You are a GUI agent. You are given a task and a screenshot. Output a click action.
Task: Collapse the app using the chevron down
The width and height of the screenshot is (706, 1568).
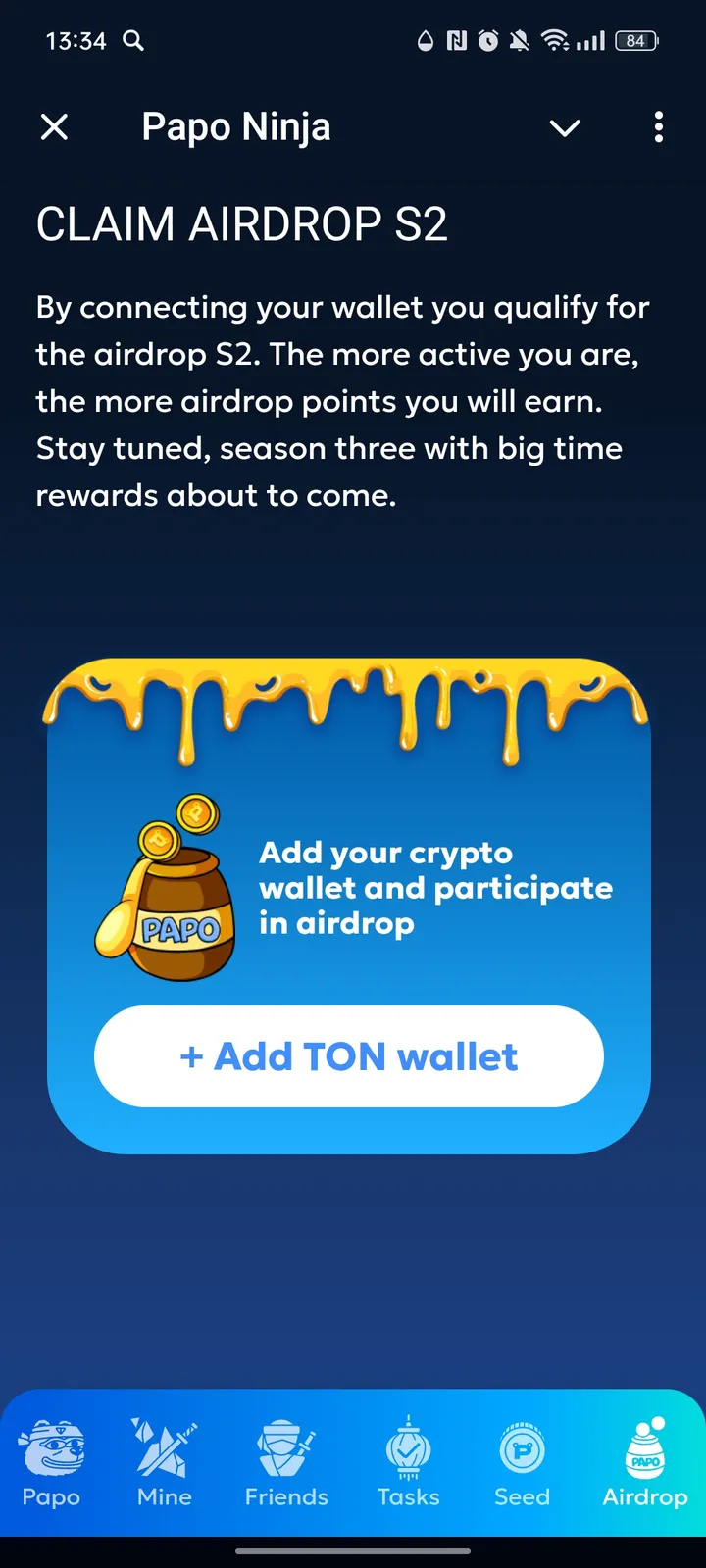click(565, 127)
